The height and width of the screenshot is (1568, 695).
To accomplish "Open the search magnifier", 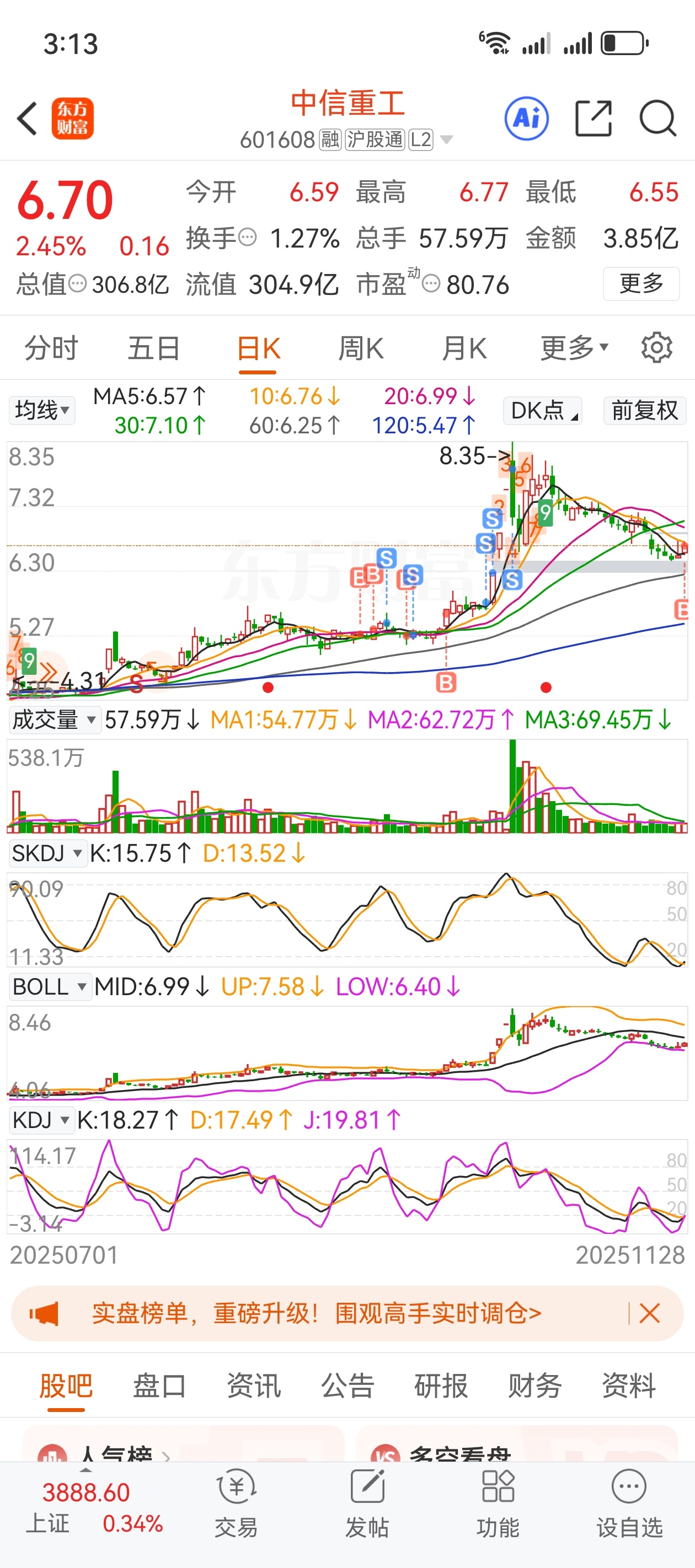I will coord(657,118).
